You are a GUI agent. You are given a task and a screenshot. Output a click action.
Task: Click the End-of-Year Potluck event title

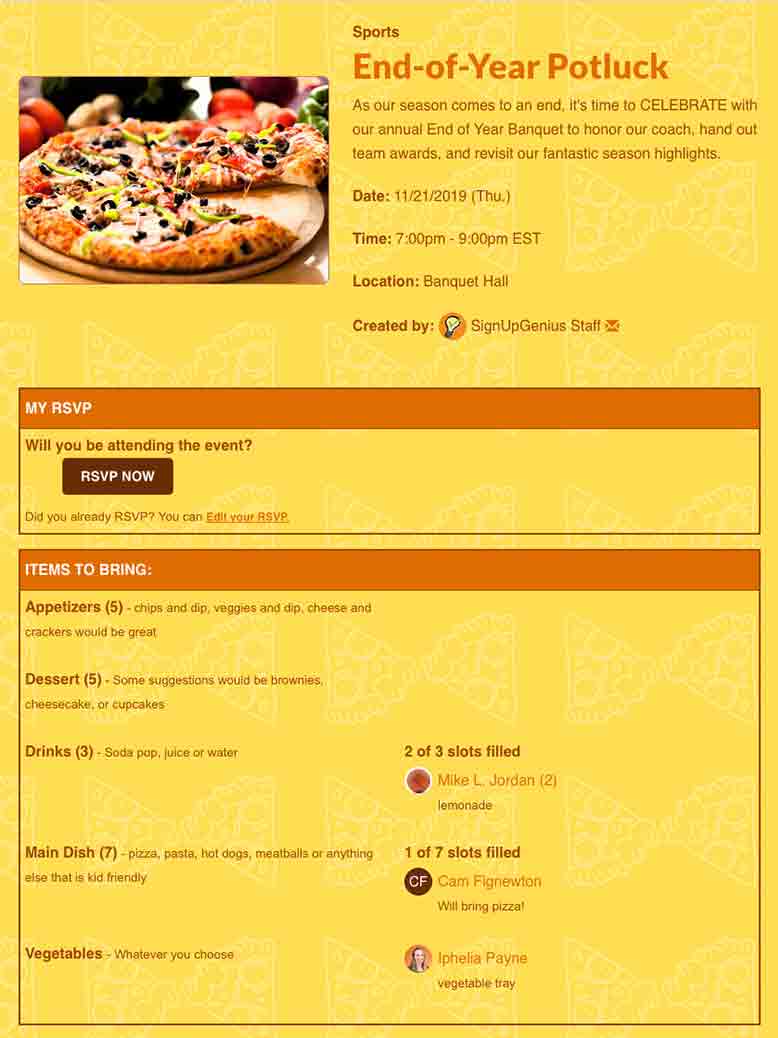[511, 67]
